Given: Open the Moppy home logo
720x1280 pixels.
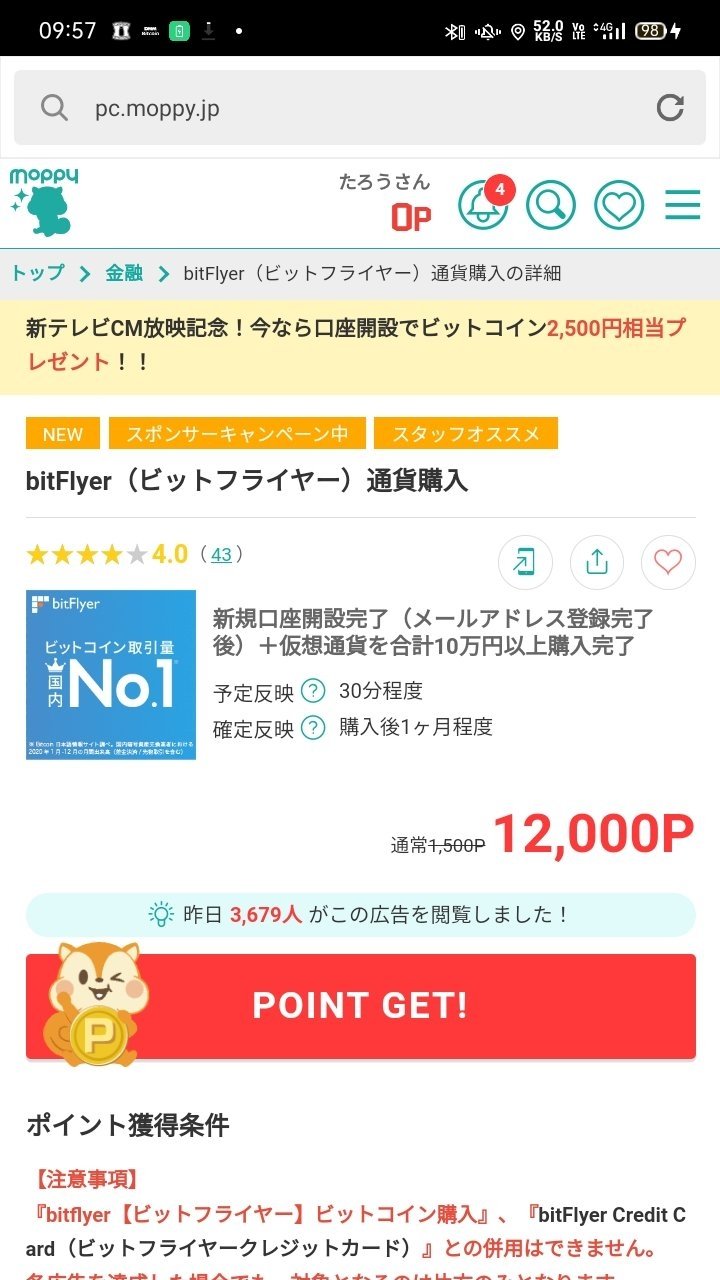Looking at the screenshot, I should click(44, 202).
